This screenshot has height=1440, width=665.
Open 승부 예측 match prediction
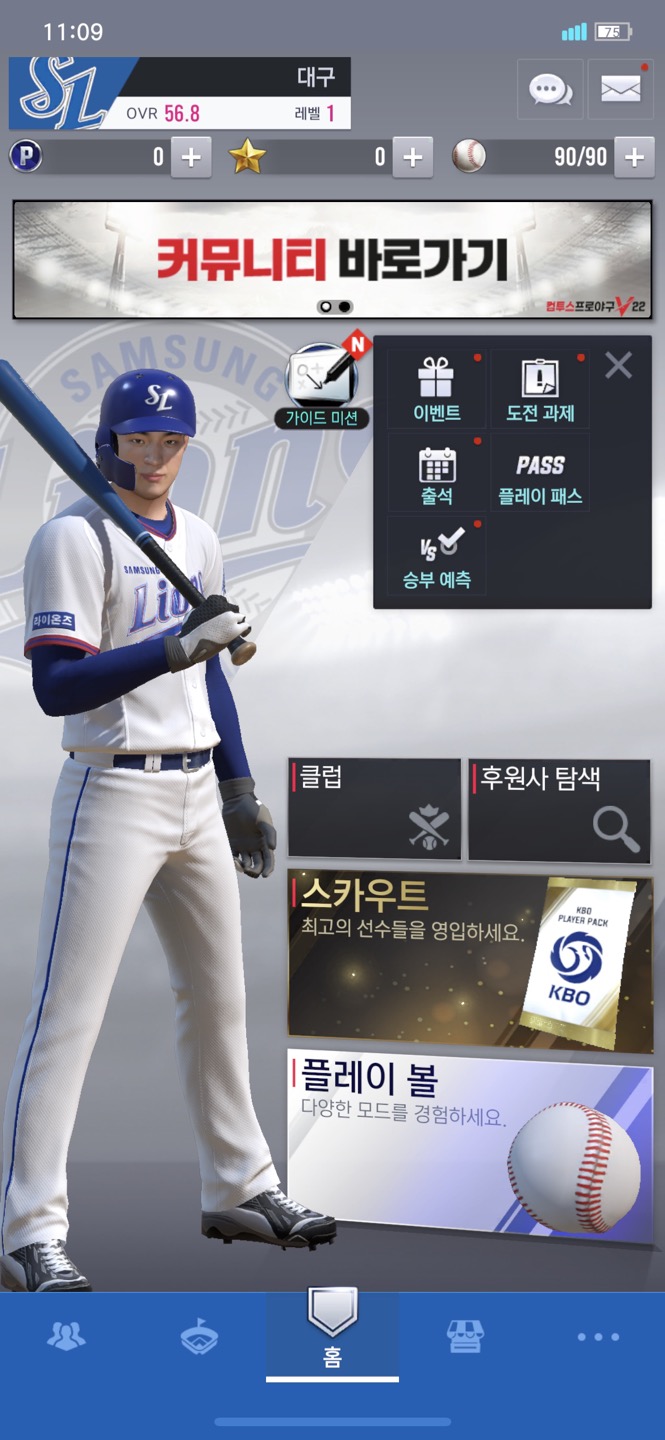coord(436,556)
